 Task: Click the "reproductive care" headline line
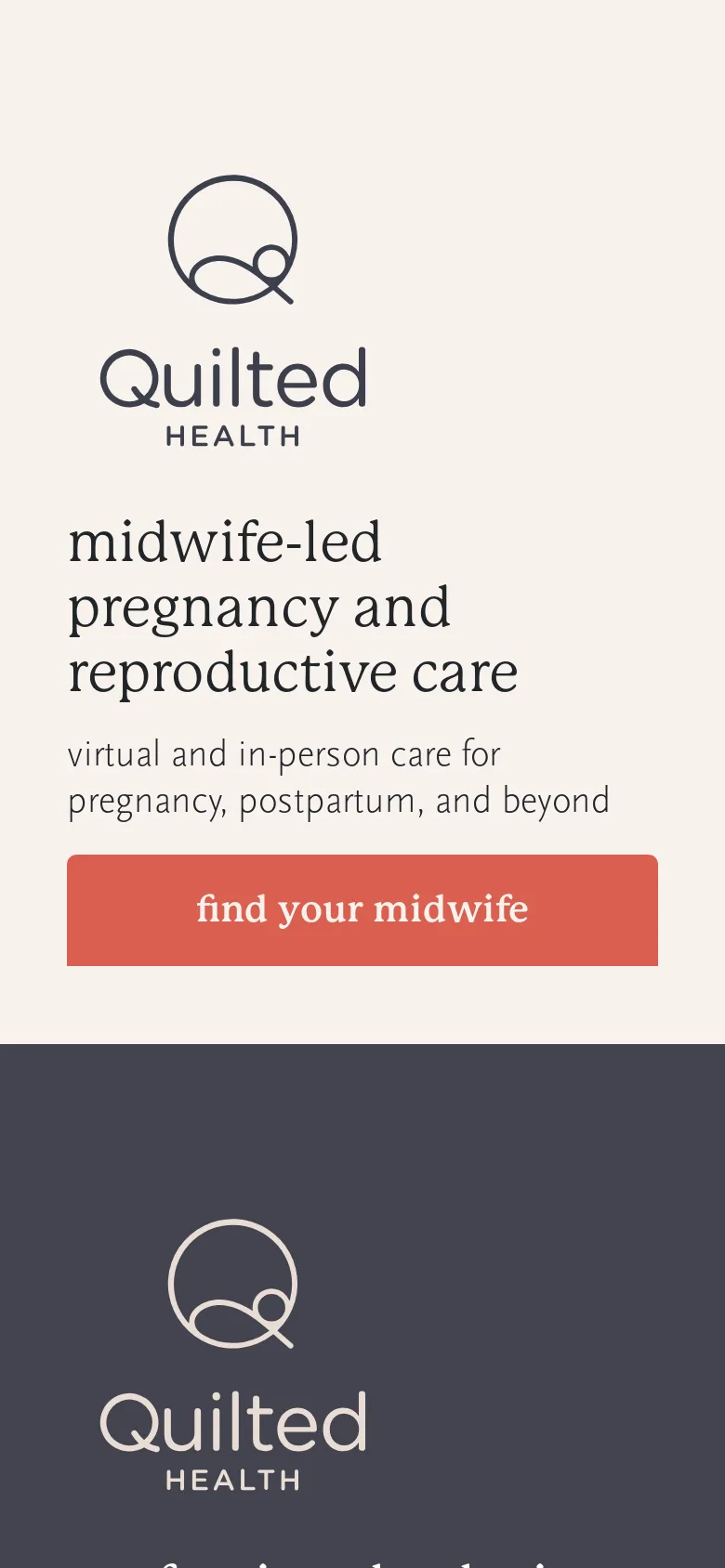coord(293,671)
